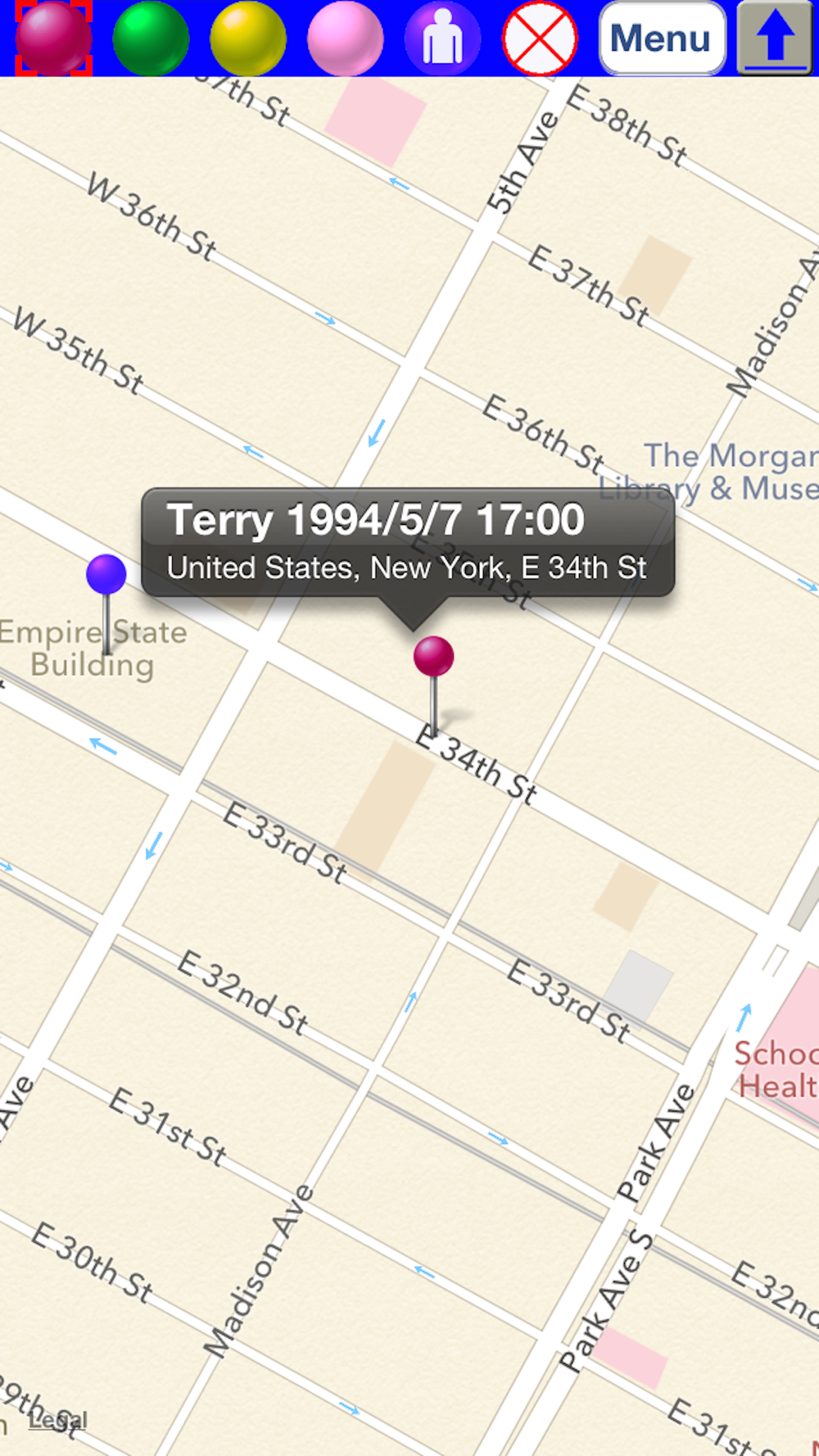Tap the purple person icon

(442, 38)
